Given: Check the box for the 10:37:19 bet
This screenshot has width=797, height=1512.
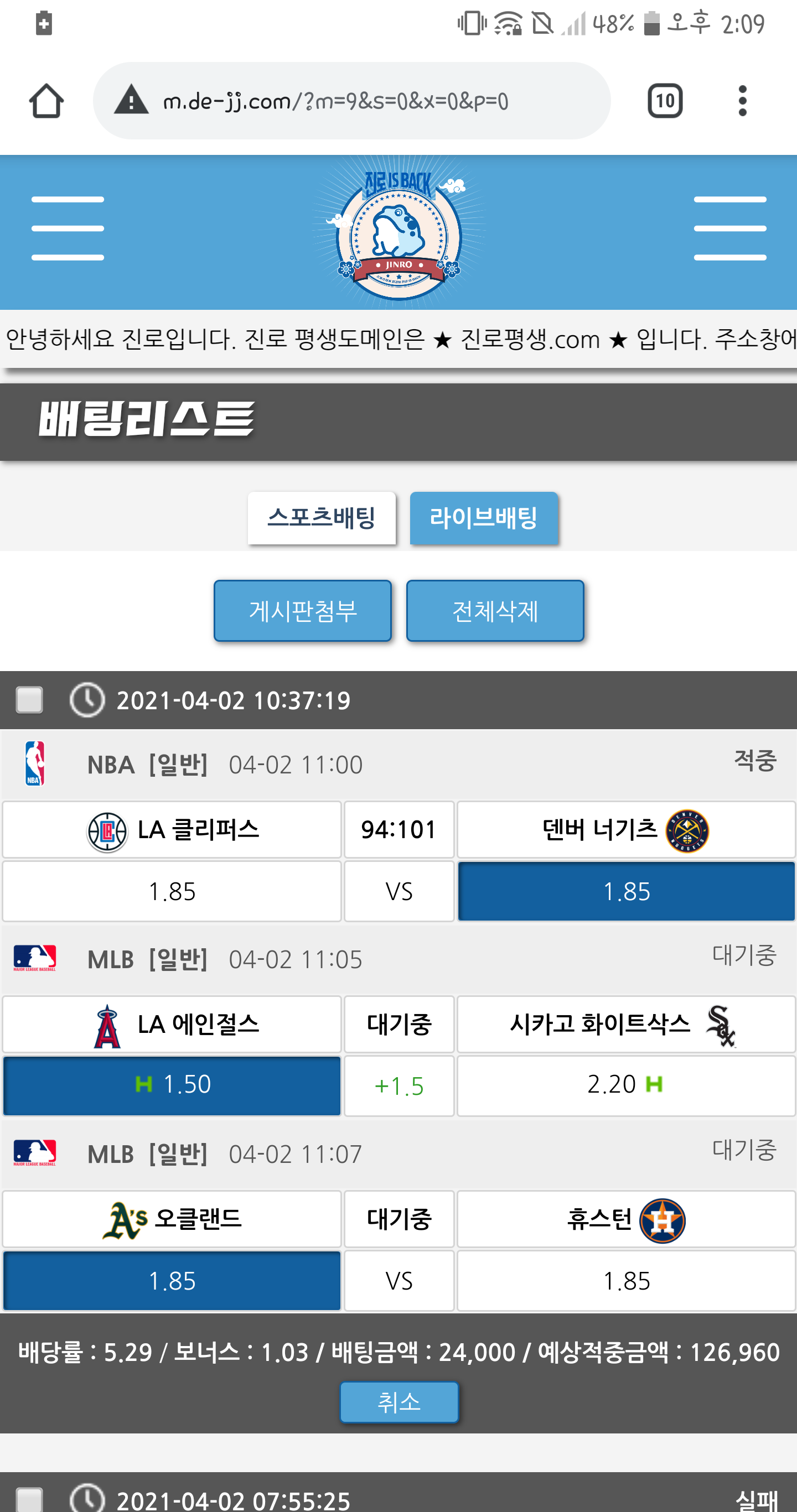Looking at the screenshot, I should (29, 700).
